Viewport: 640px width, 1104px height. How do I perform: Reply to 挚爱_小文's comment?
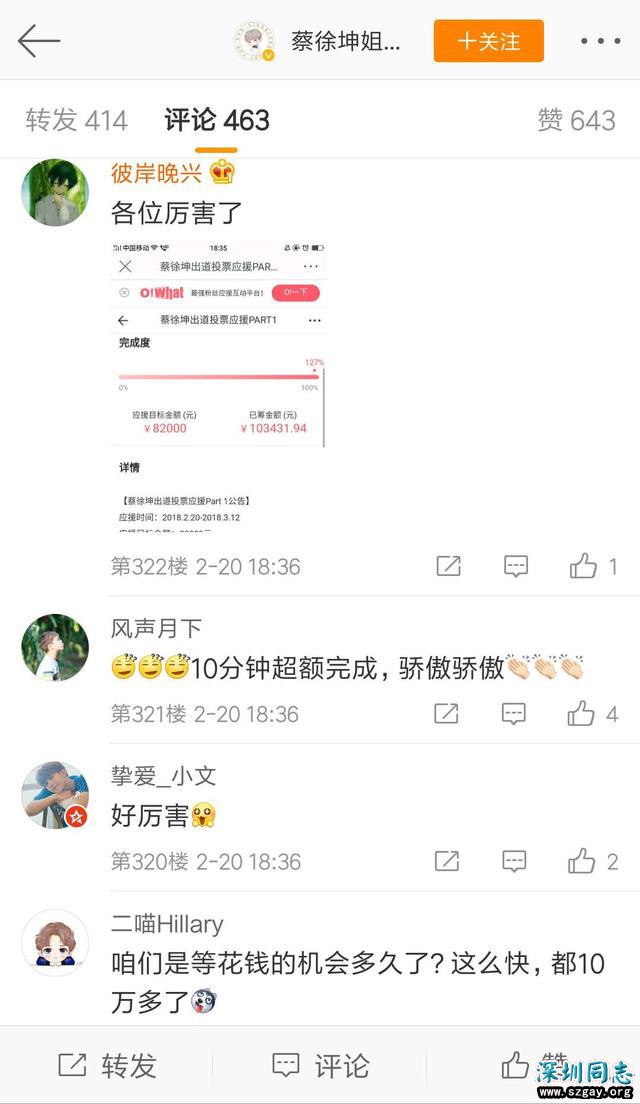click(x=513, y=860)
